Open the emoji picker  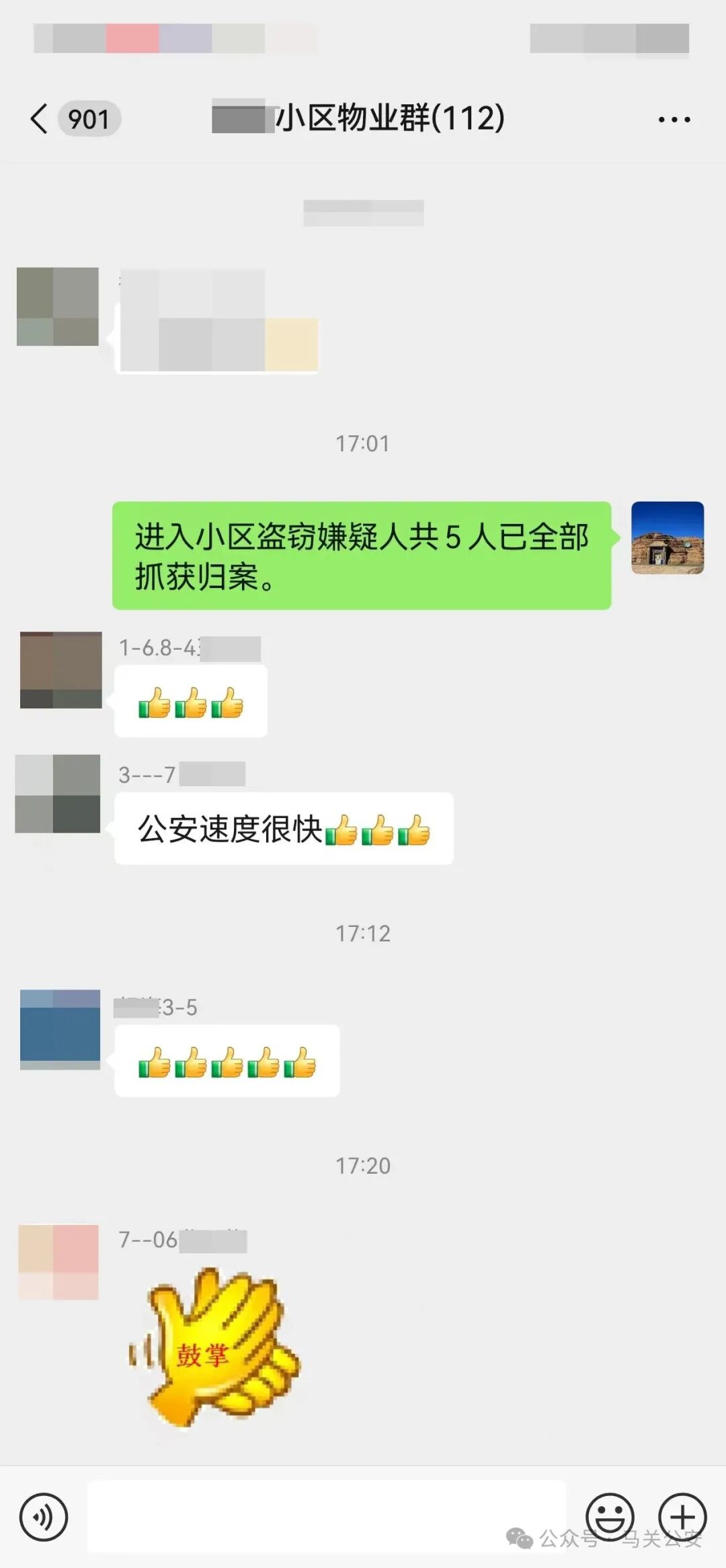(610, 1518)
